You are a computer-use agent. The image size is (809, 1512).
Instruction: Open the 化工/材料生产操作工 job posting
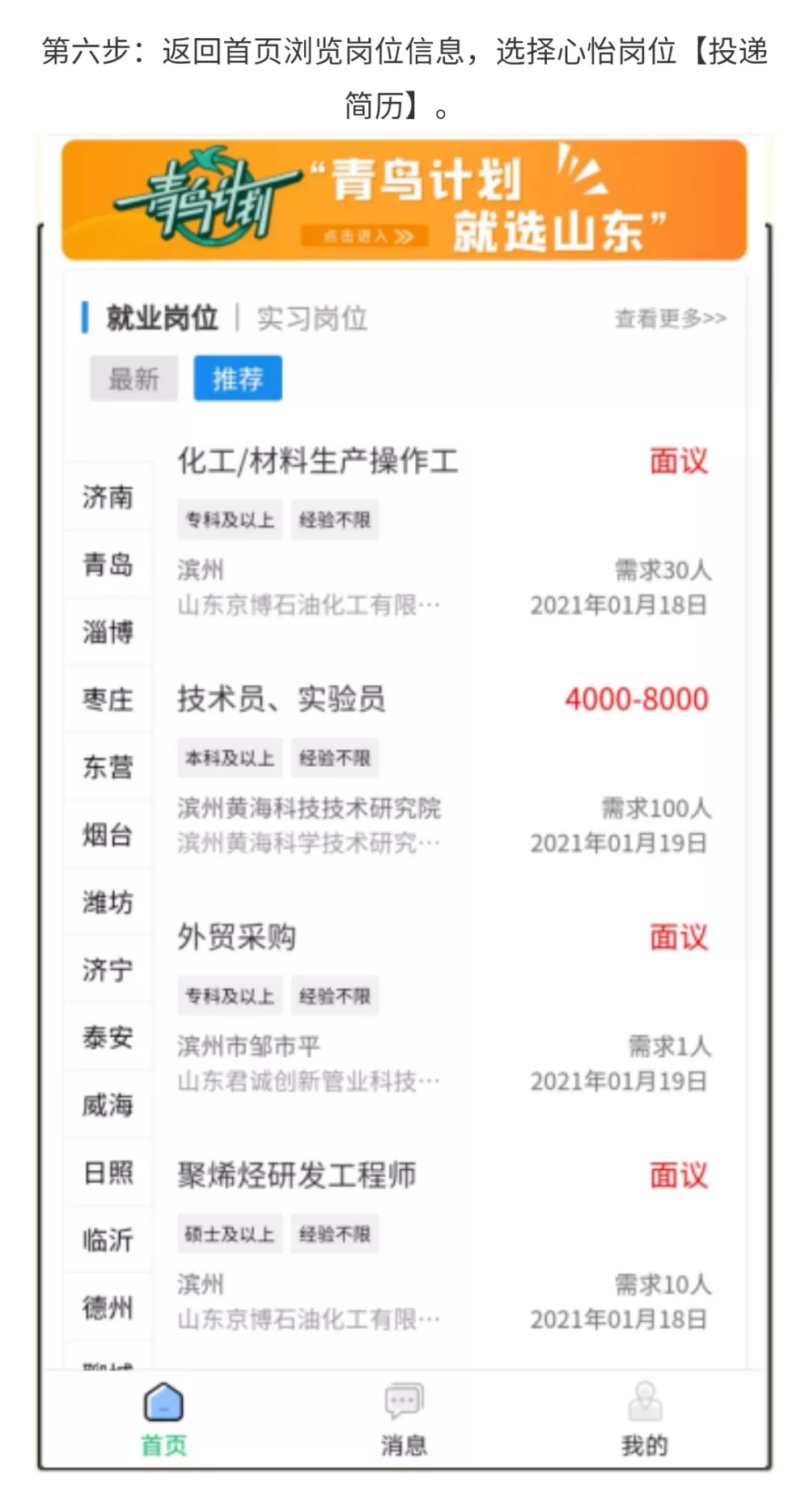click(318, 463)
